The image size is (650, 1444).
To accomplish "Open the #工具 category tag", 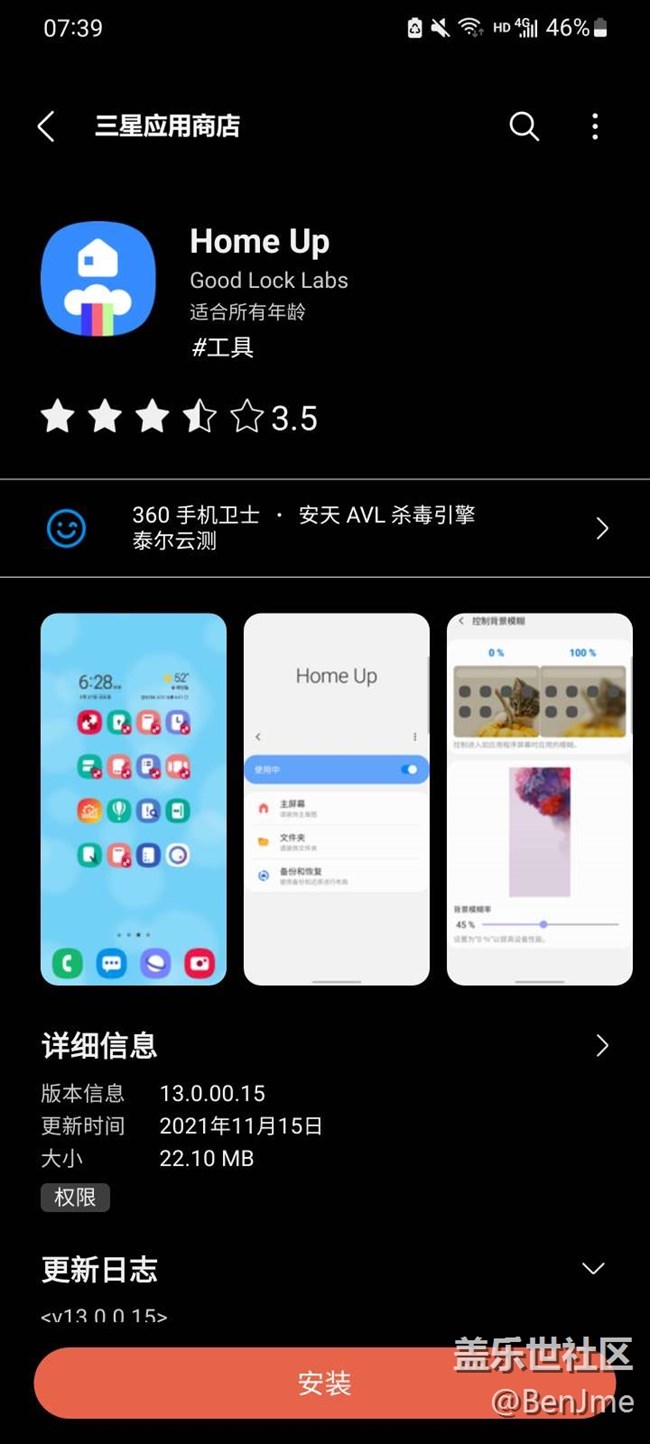I will coord(222,347).
